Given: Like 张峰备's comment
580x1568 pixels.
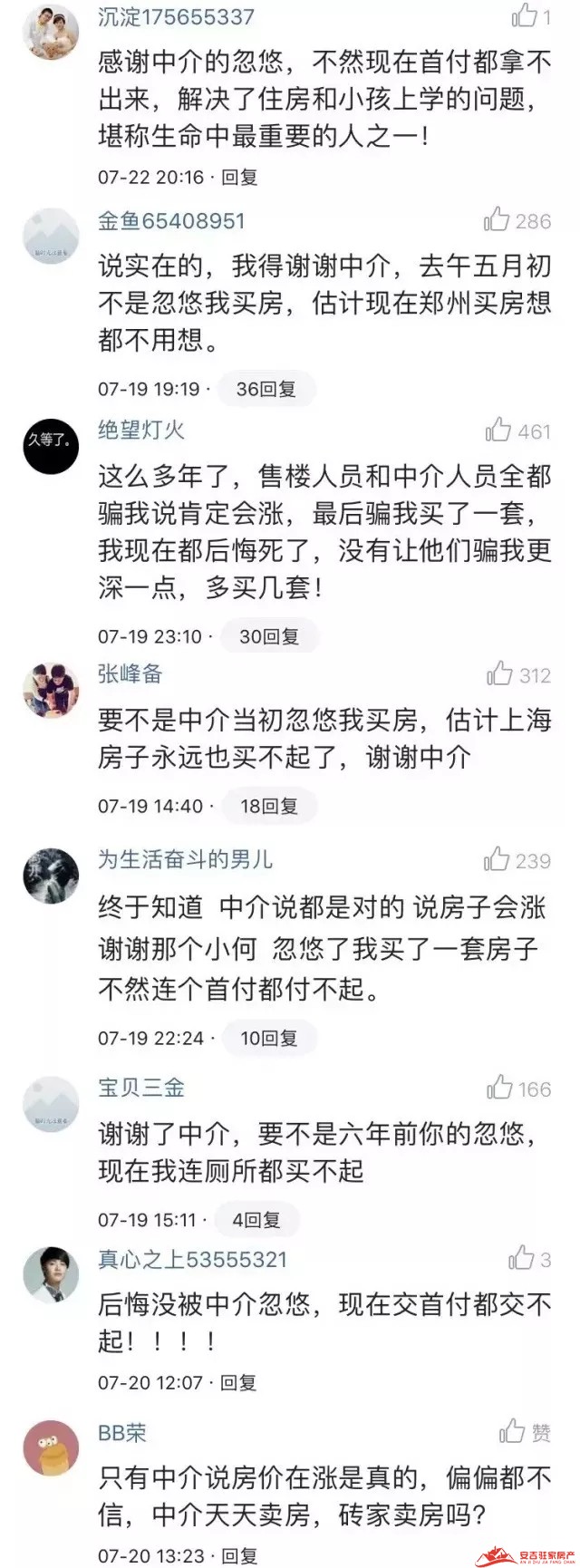Looking at the screenshot, I should point(499,673).
